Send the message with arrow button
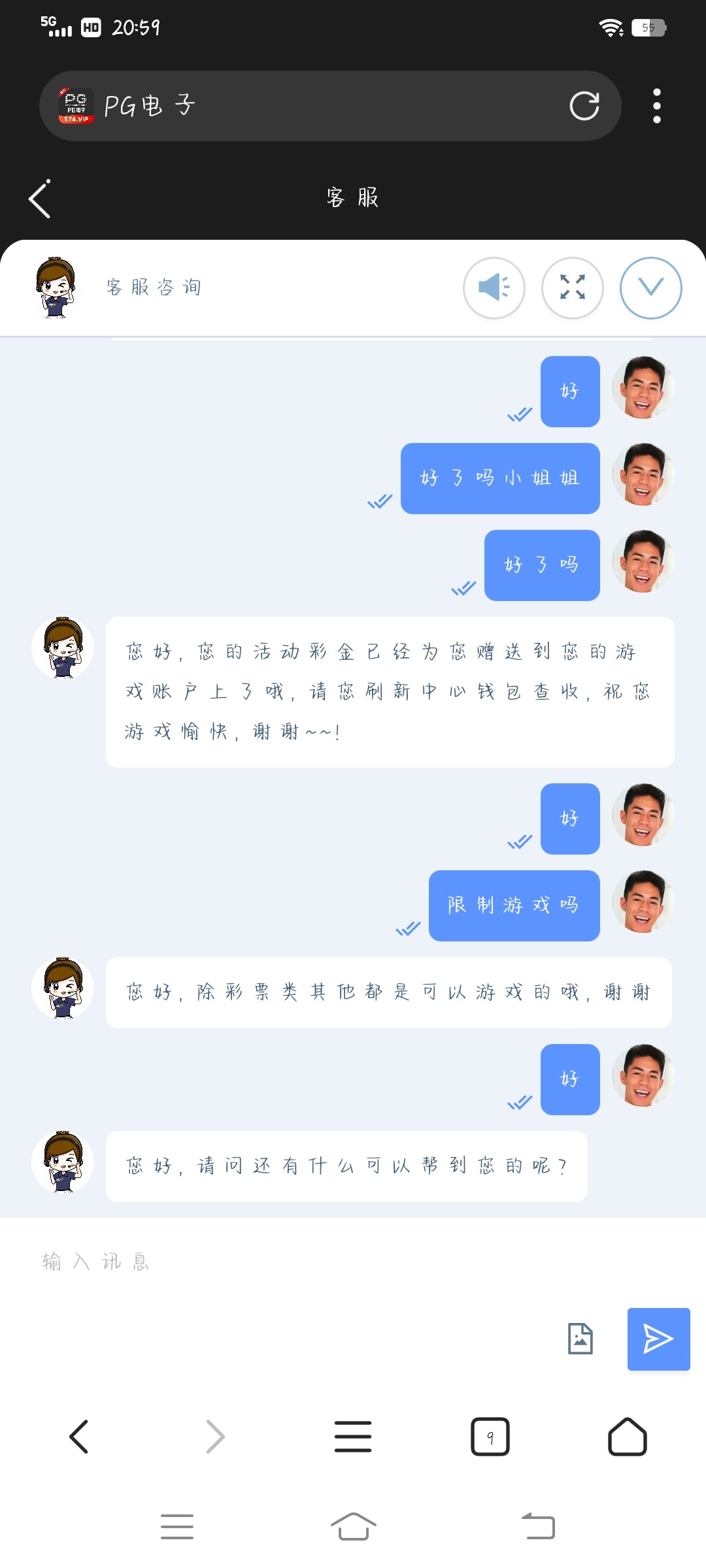Image resolution: width=706 pixels, height=1568 pixels. [658, 1339]
